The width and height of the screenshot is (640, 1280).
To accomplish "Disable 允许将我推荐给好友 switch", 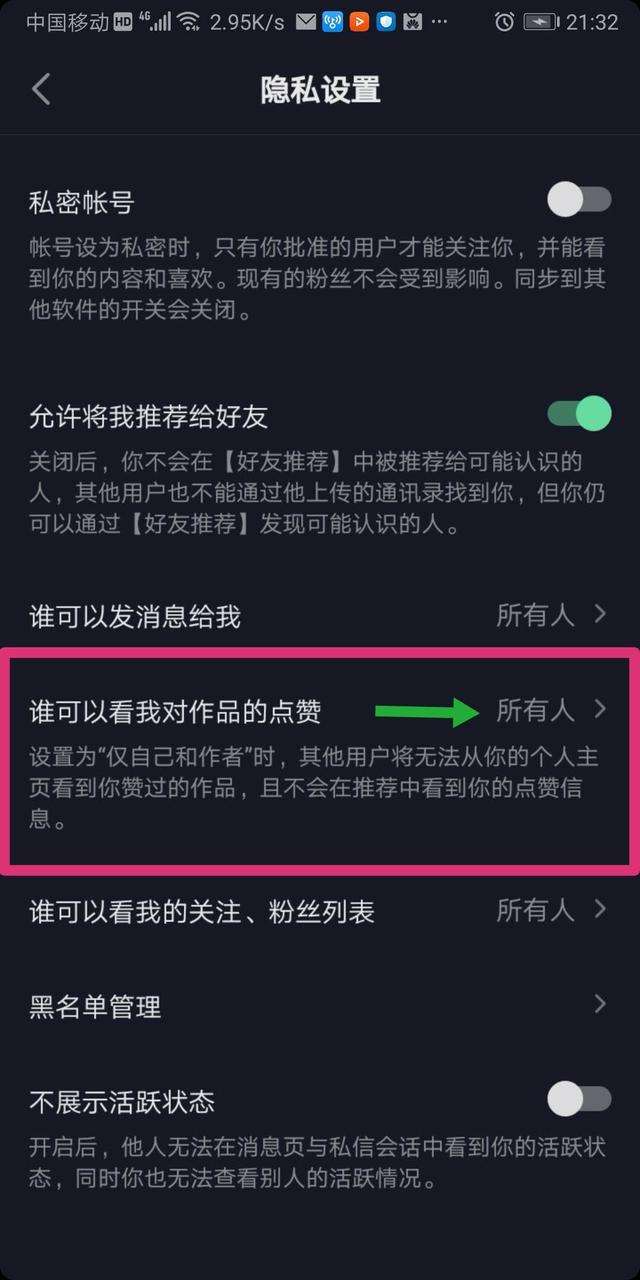I will click(x=579, y=413).
